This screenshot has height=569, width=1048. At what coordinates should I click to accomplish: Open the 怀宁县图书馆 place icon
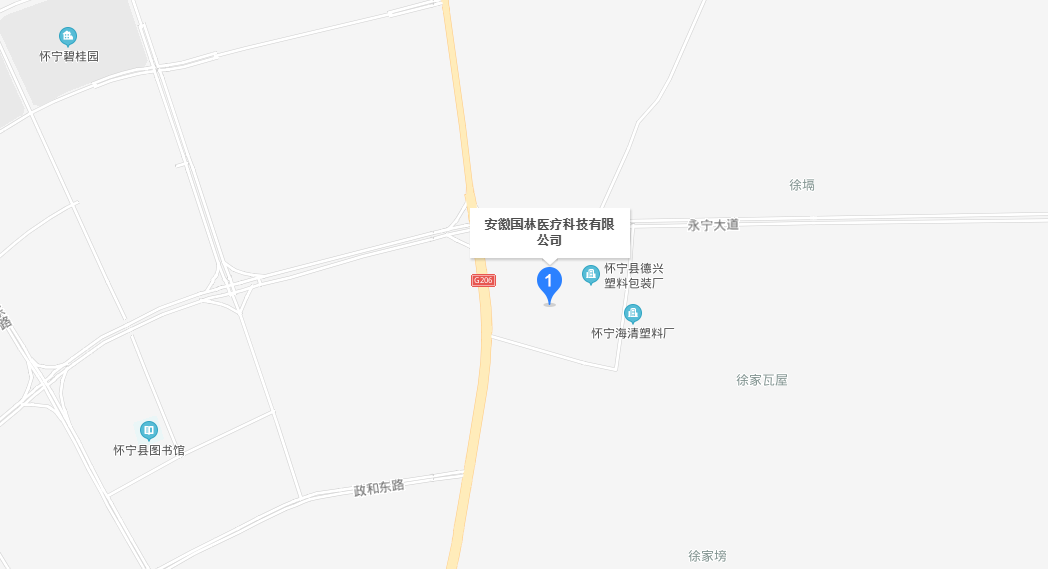coord(149,430)
